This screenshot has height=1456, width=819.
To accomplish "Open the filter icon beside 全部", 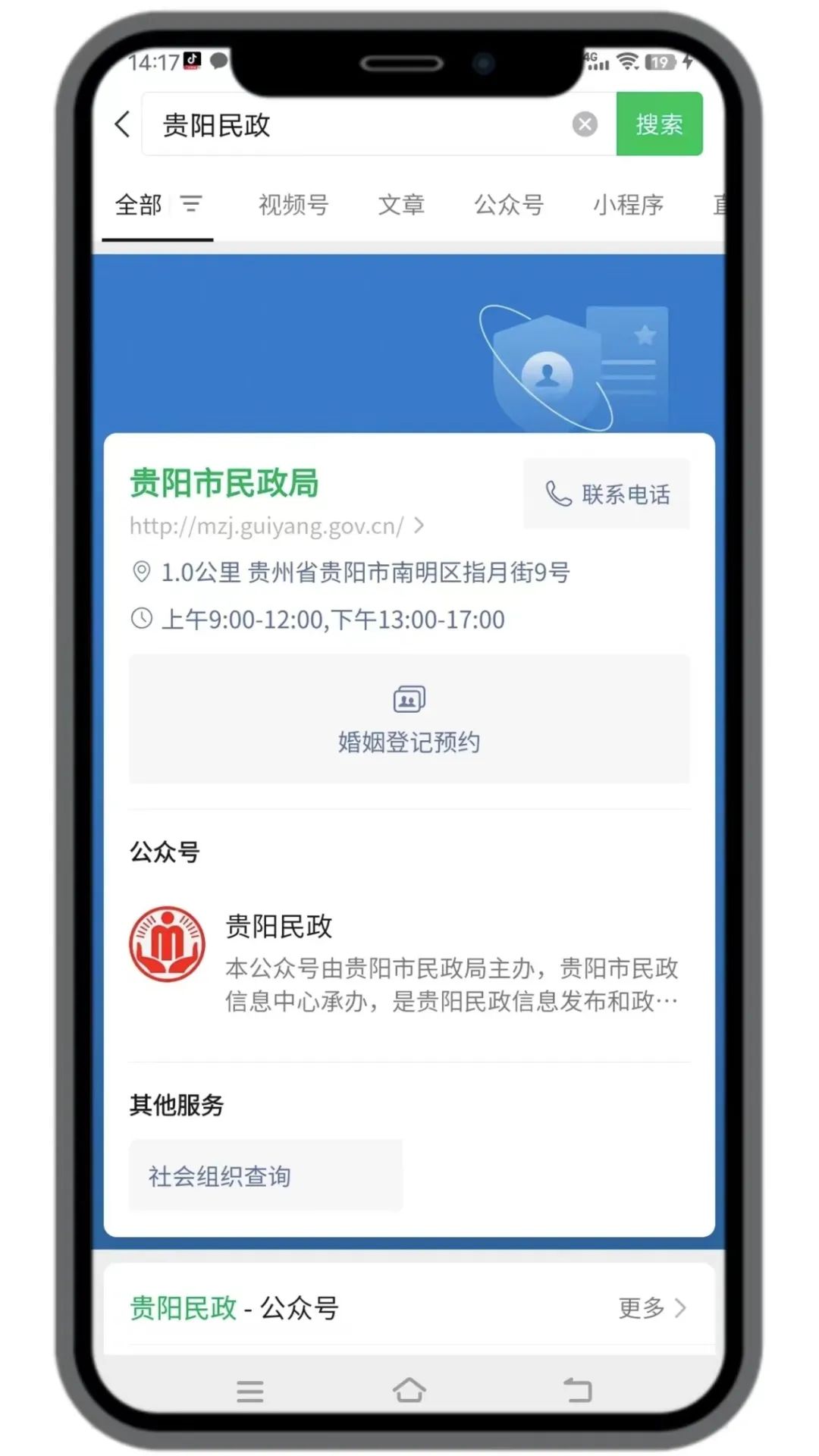I will pos(191,204).
